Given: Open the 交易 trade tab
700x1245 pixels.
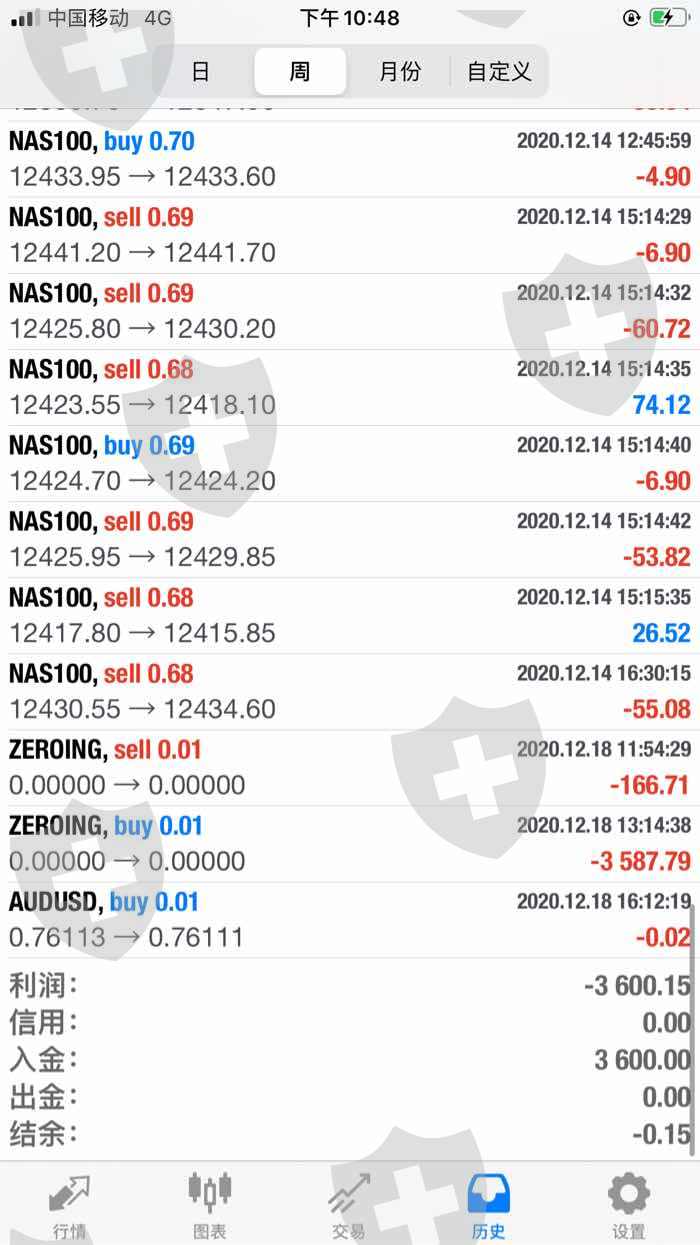Looking at the screenshot, I should 349,1205.
